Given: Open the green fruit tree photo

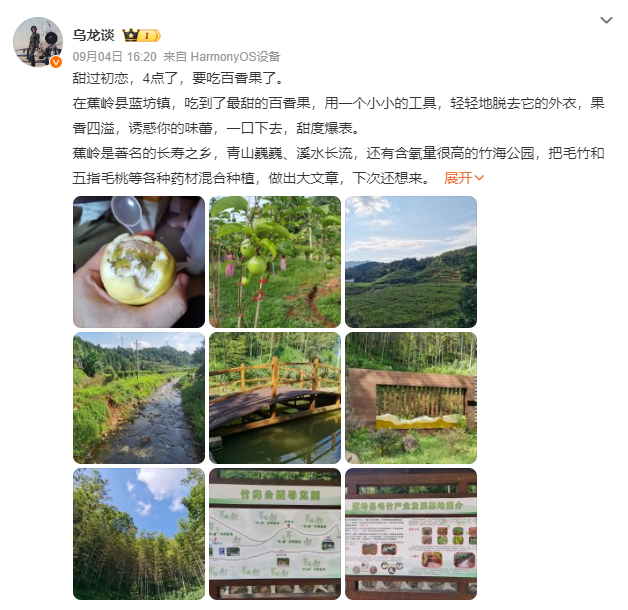Looking at the screenshot, I should [x=275, y=262].
